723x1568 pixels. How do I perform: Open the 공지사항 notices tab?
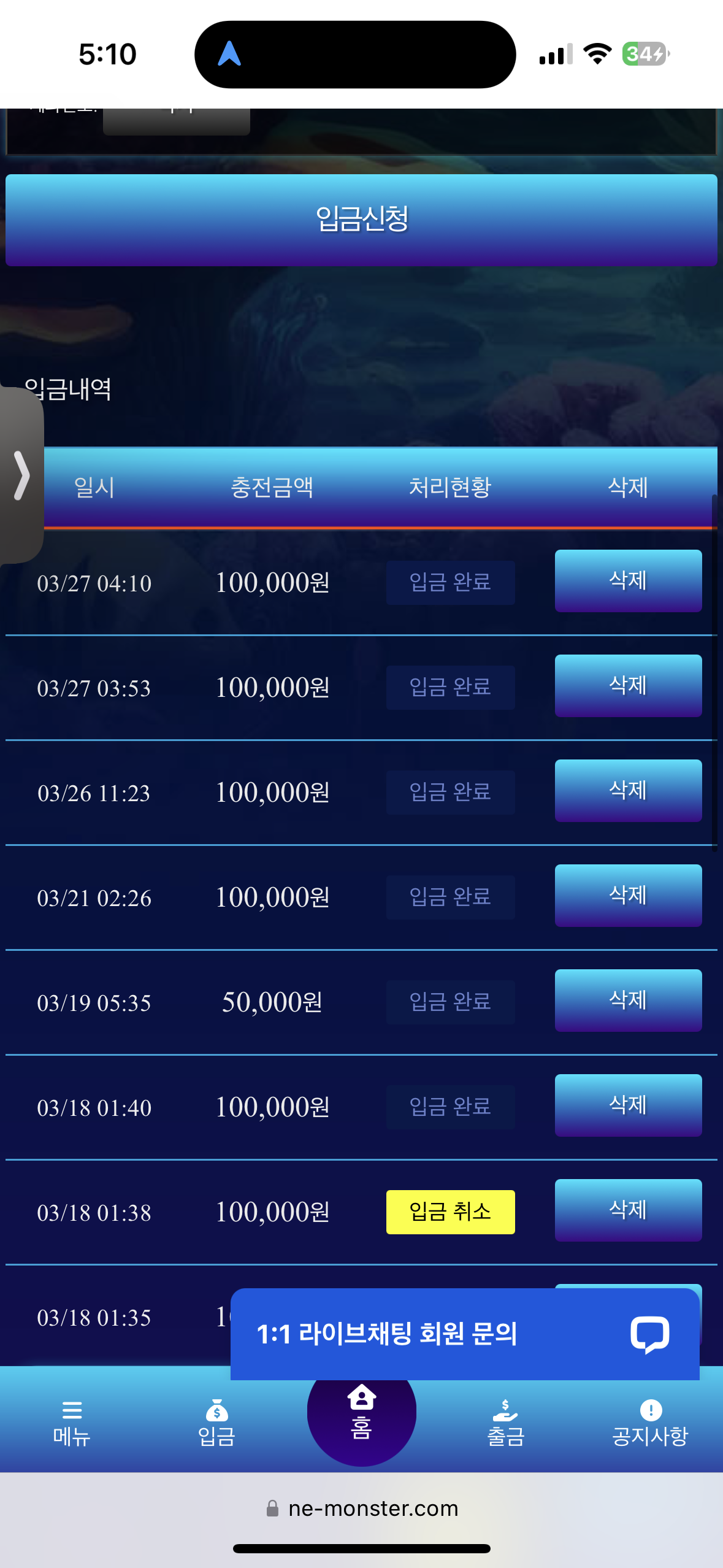[650, 1423]
